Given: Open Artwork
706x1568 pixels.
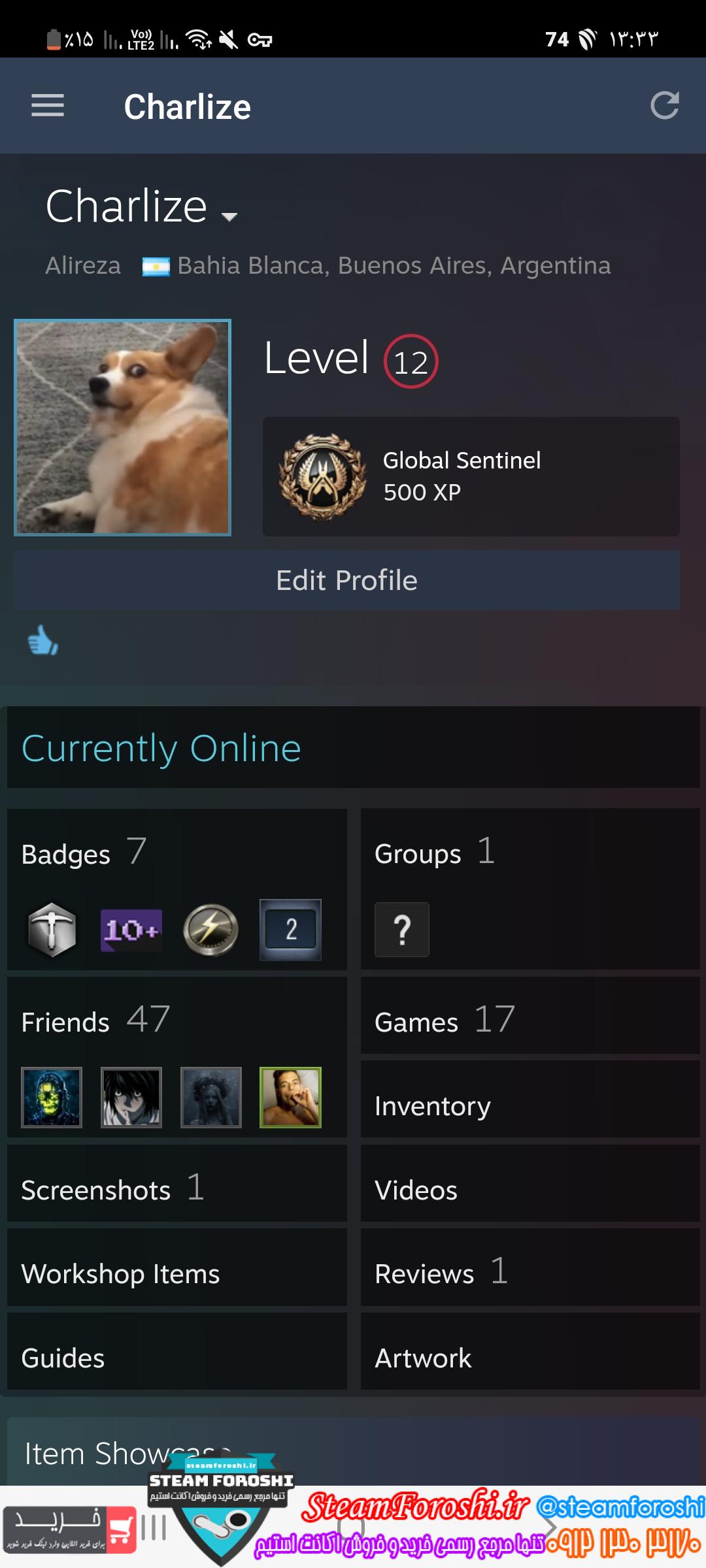Looking at the screenshot, I should click(423, 1358).
